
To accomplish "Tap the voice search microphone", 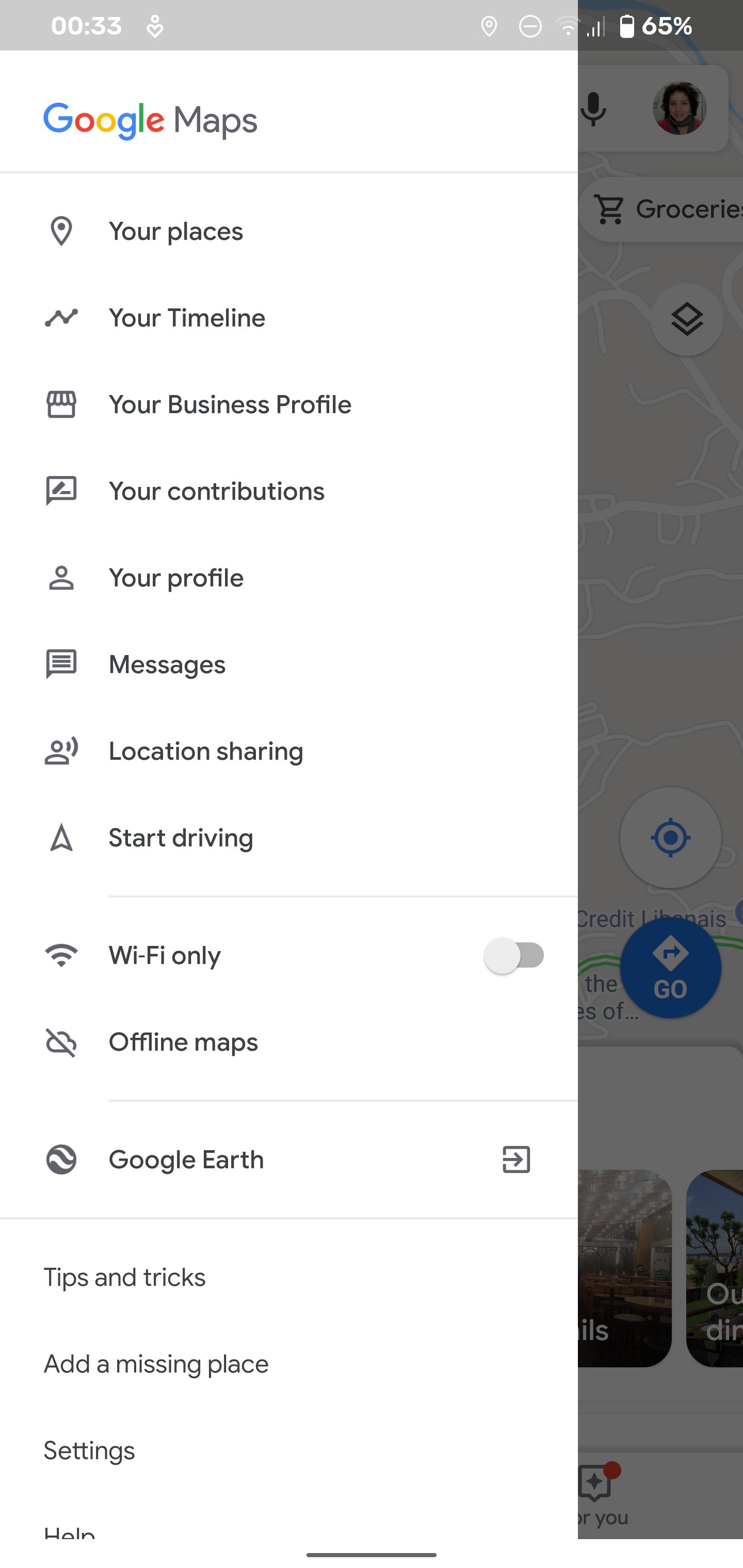I will [594, 109].
